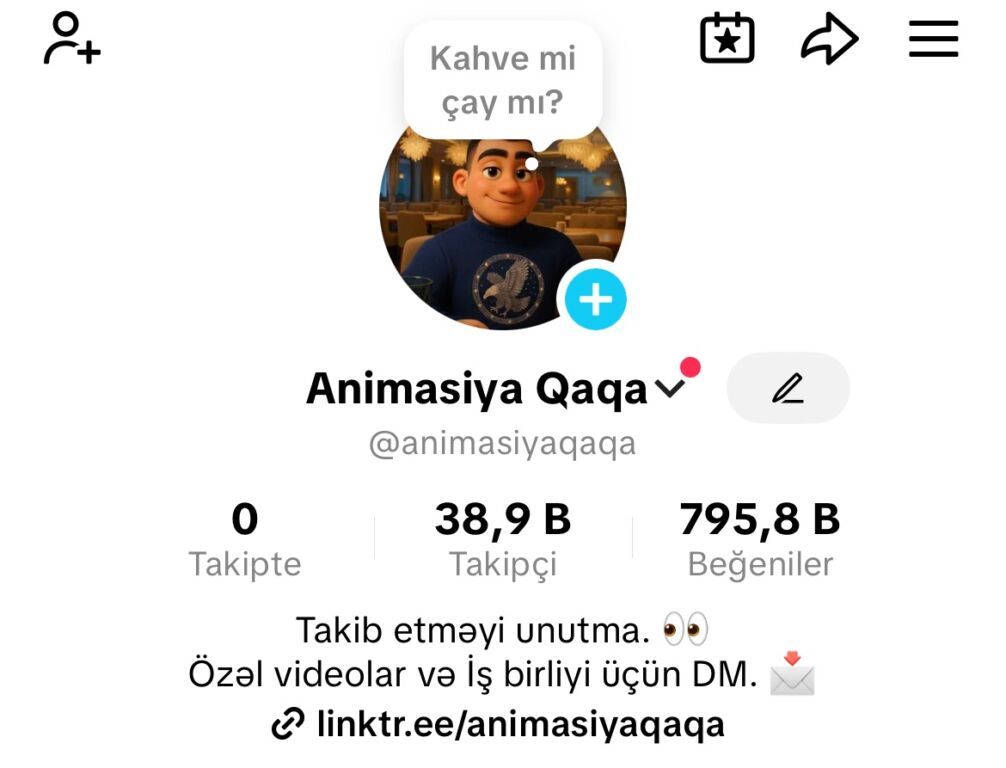The image size is (1006, 768).
Task: Tap the add friends icon
Action: coord(72,39)
